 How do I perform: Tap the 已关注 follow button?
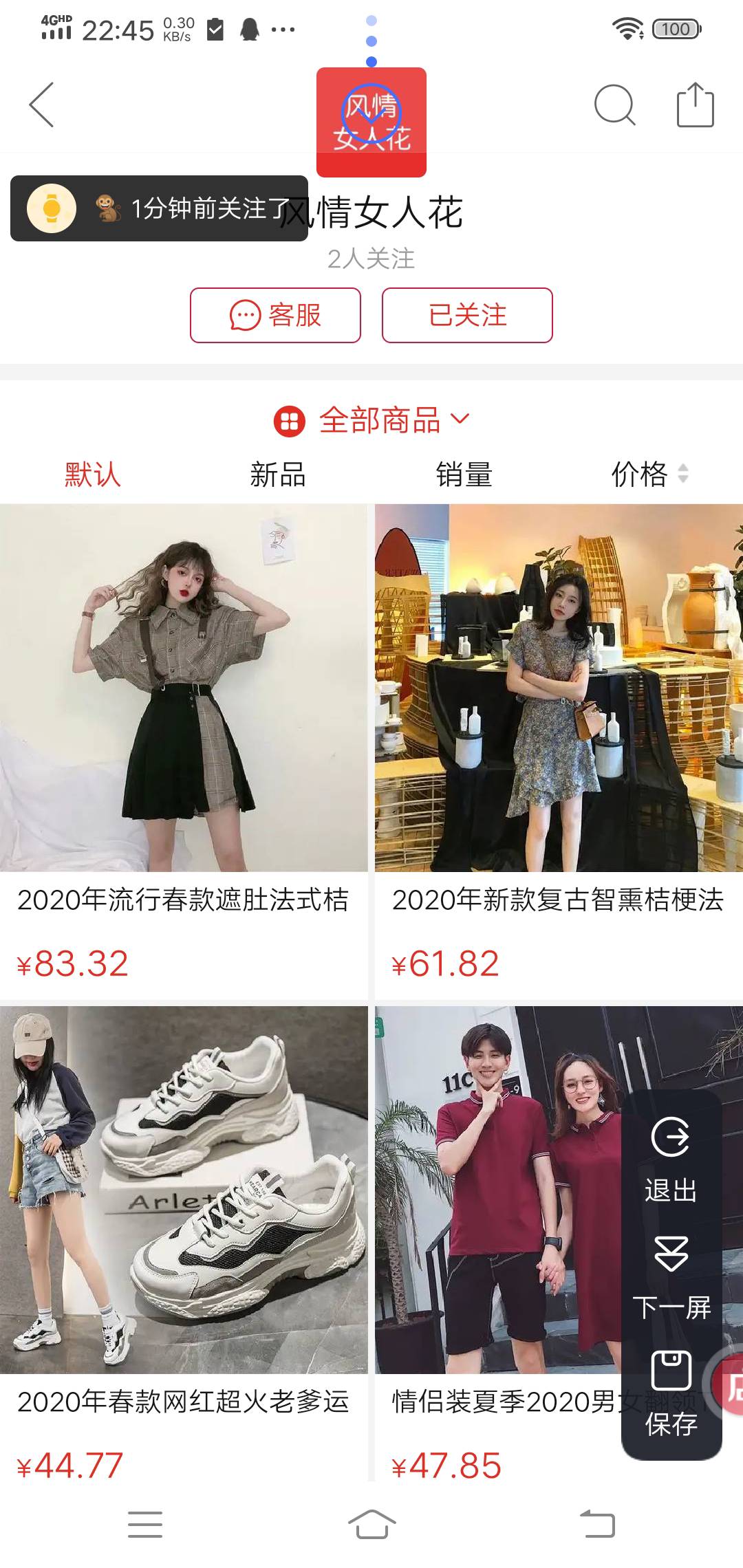tap(467, 316)
